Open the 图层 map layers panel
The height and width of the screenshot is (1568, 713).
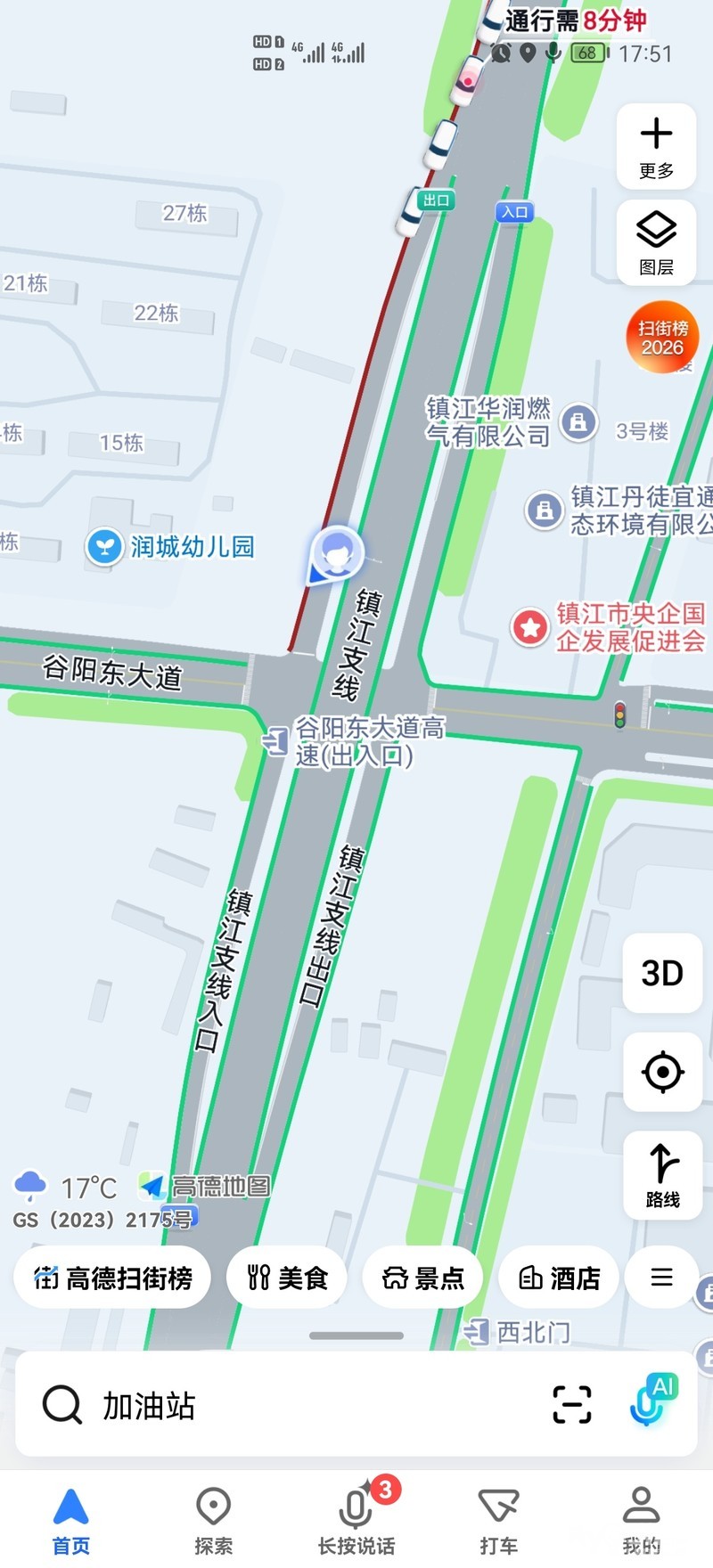point(656,242)
